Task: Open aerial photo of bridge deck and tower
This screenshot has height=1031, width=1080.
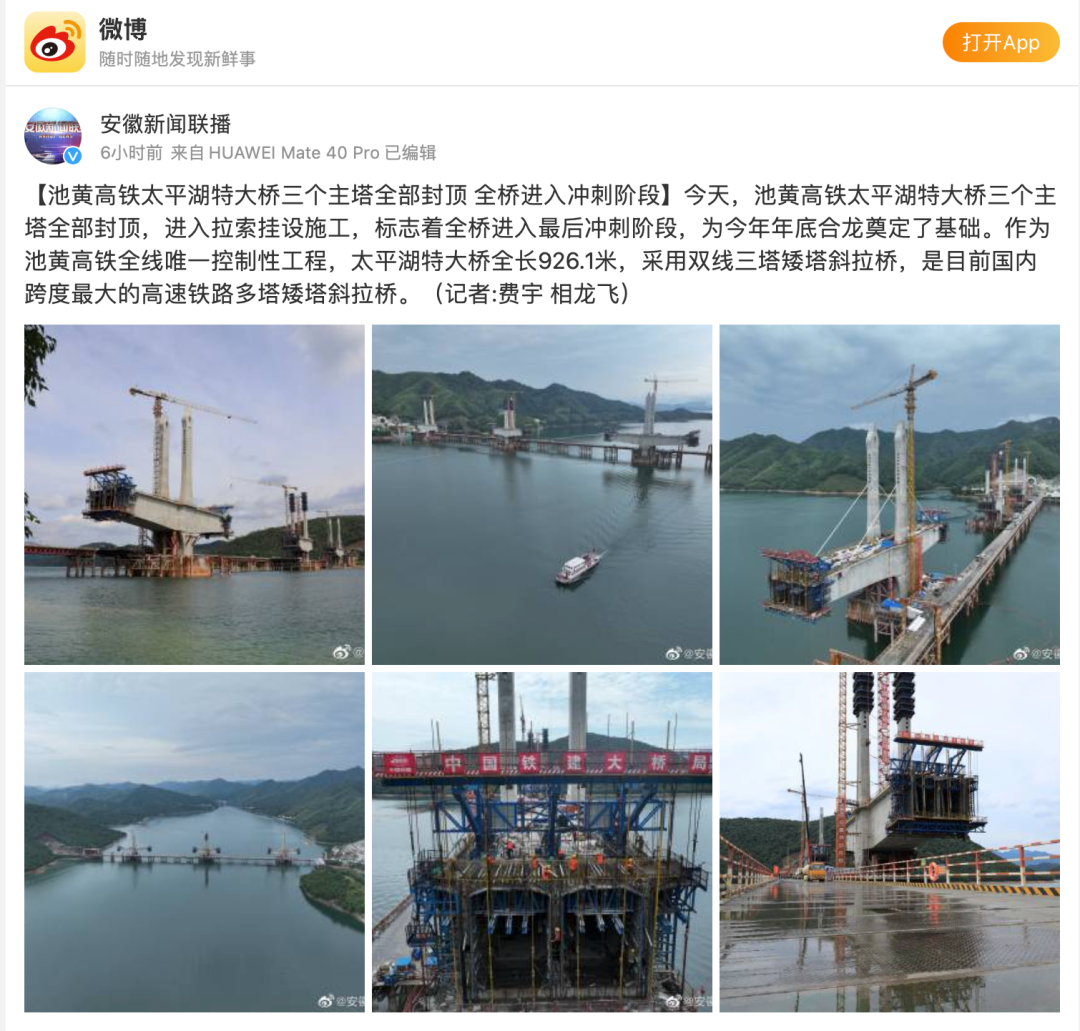Action: pos(889,494)
